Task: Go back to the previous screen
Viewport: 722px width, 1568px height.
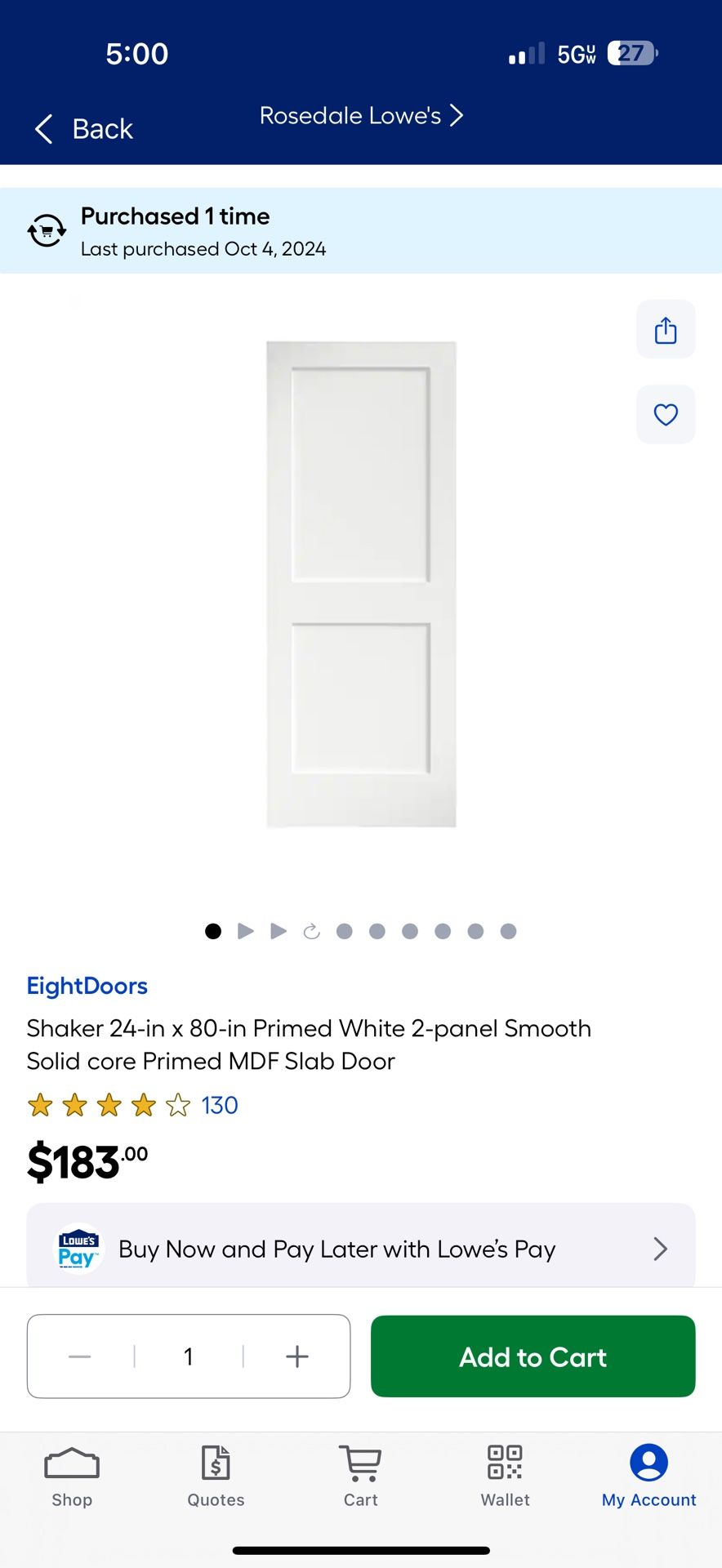Action: [x=84, y=129]
